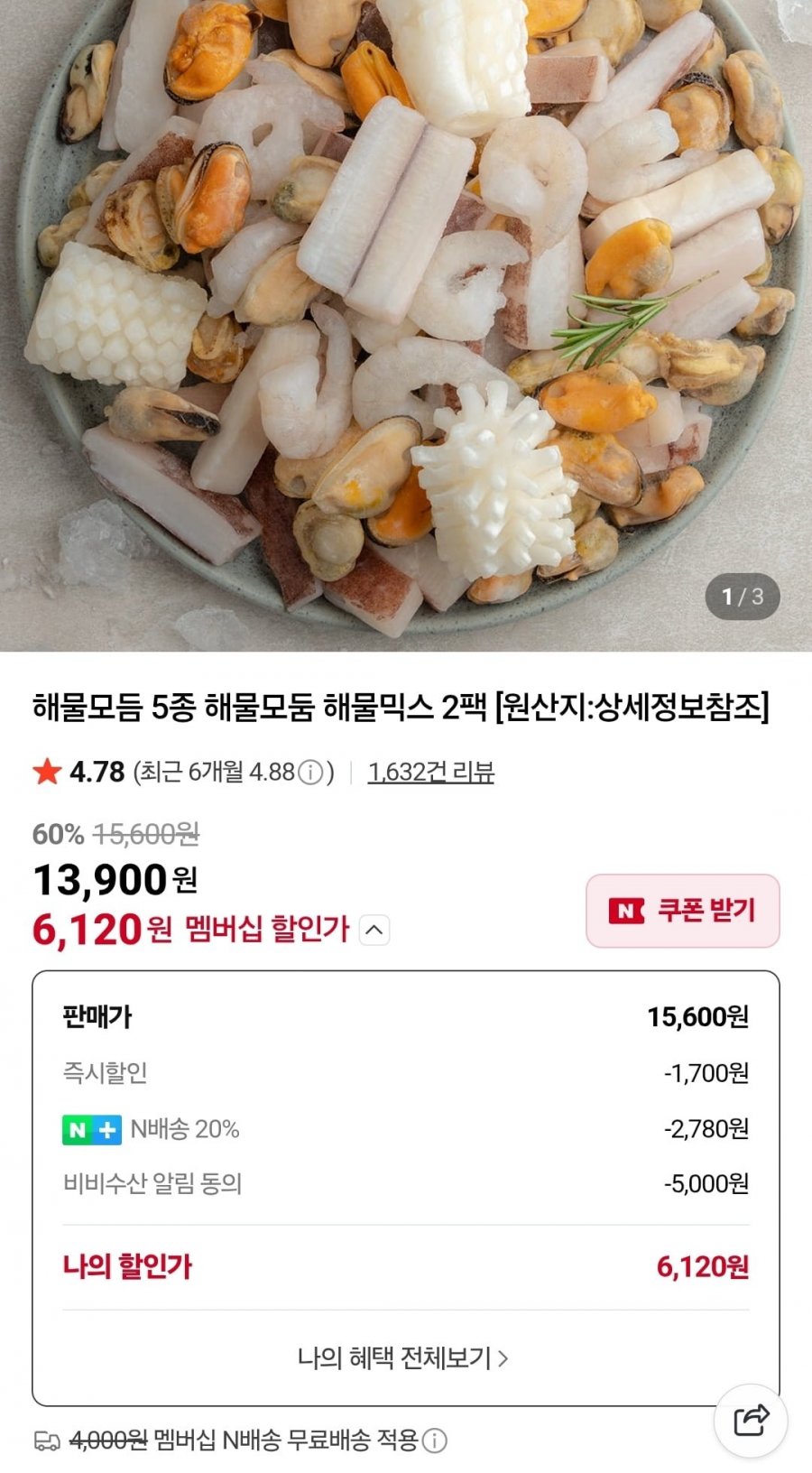Share this seafood mix product

pos(751,1421)
